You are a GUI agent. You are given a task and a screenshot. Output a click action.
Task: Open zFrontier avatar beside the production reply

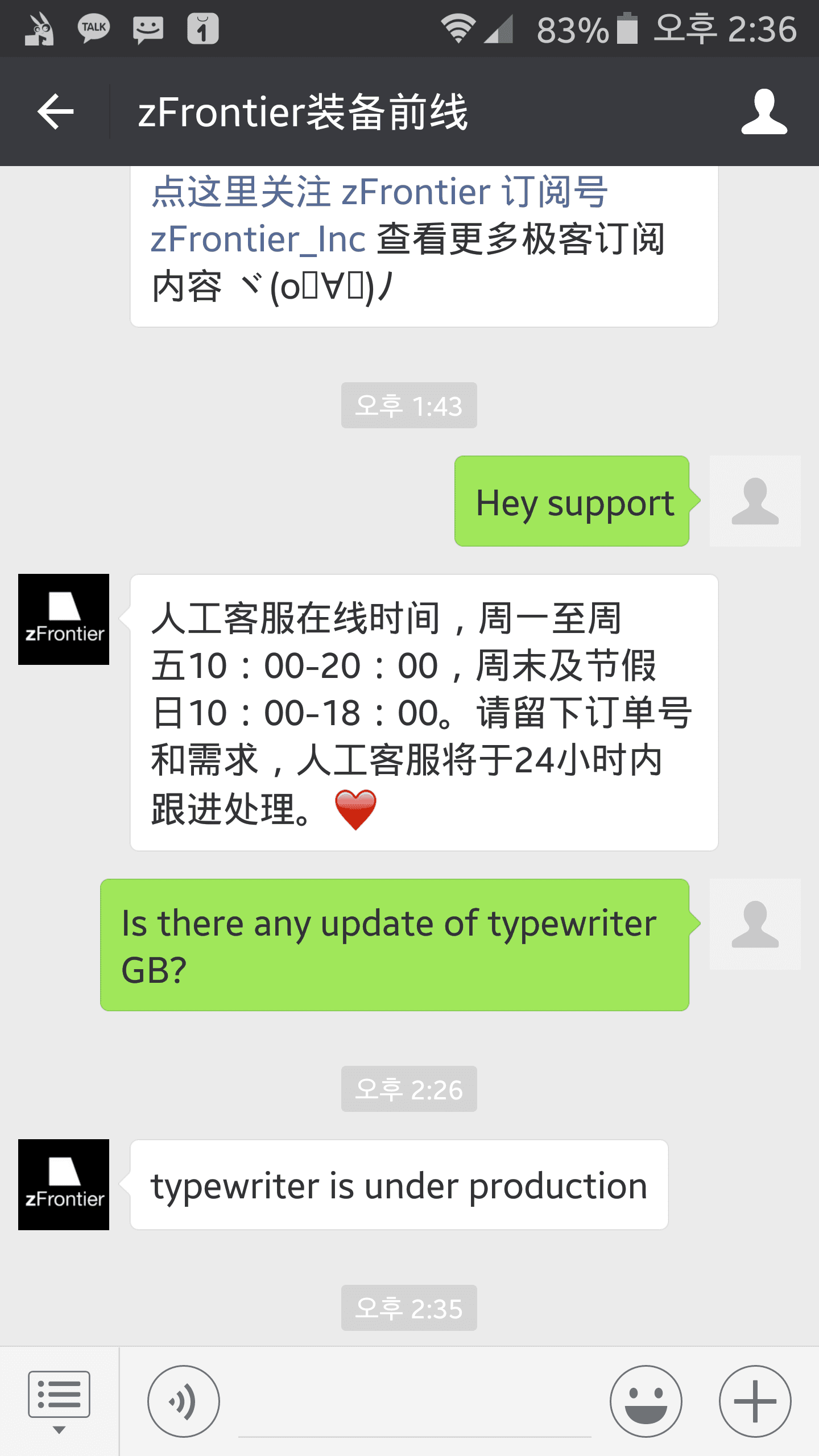[x=64, y=1184]
